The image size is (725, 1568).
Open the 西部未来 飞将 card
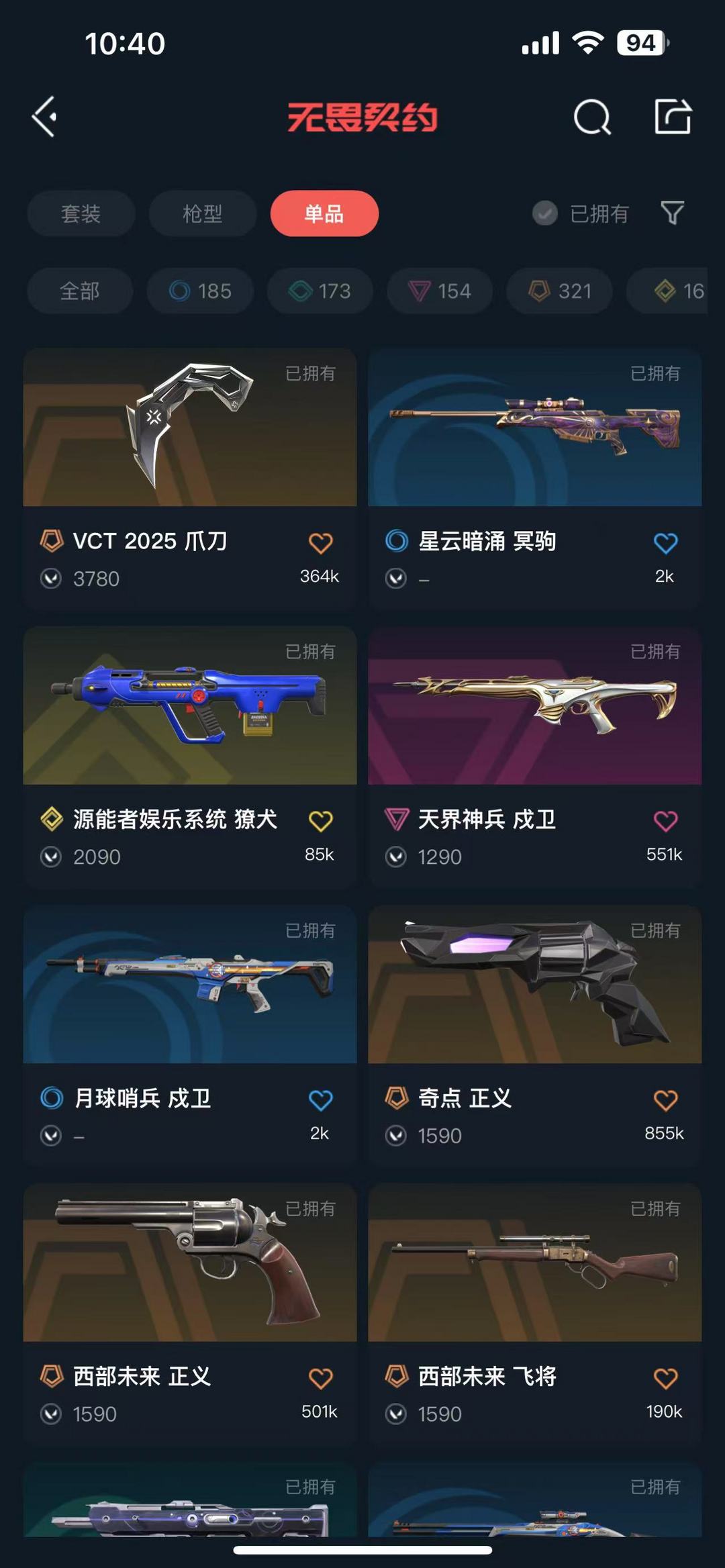(x=535, y=1314)
